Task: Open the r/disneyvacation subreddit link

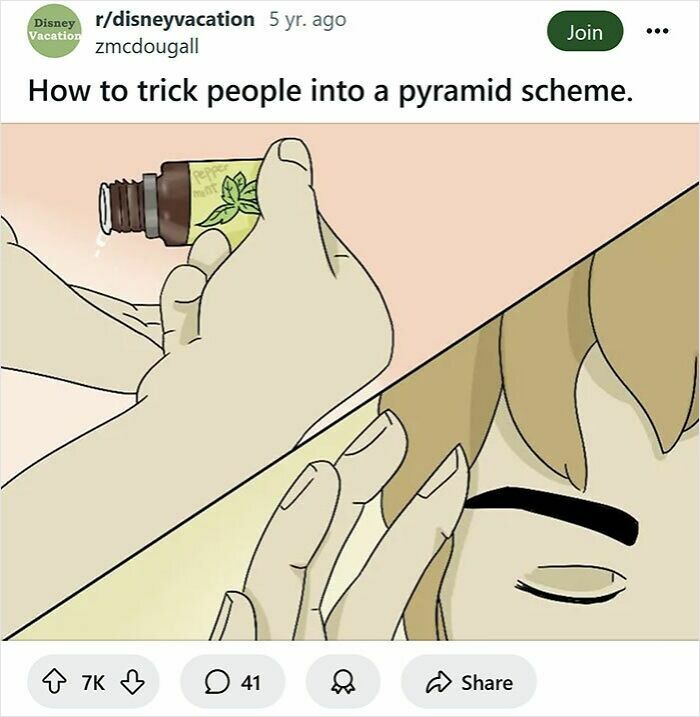Action: [175, 19]
